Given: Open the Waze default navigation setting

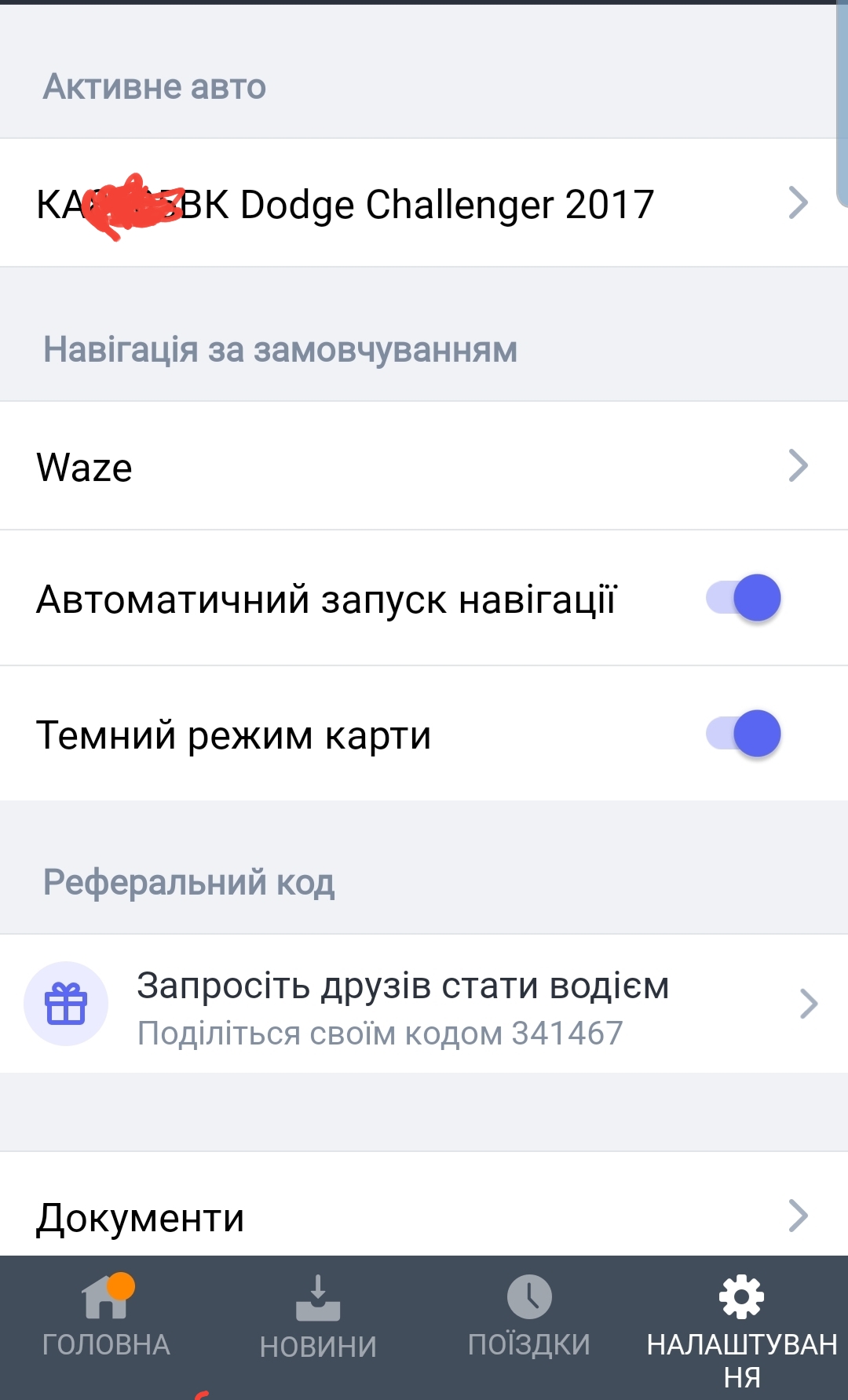Looking at the screenshot, I should click(x=424, y=466).
